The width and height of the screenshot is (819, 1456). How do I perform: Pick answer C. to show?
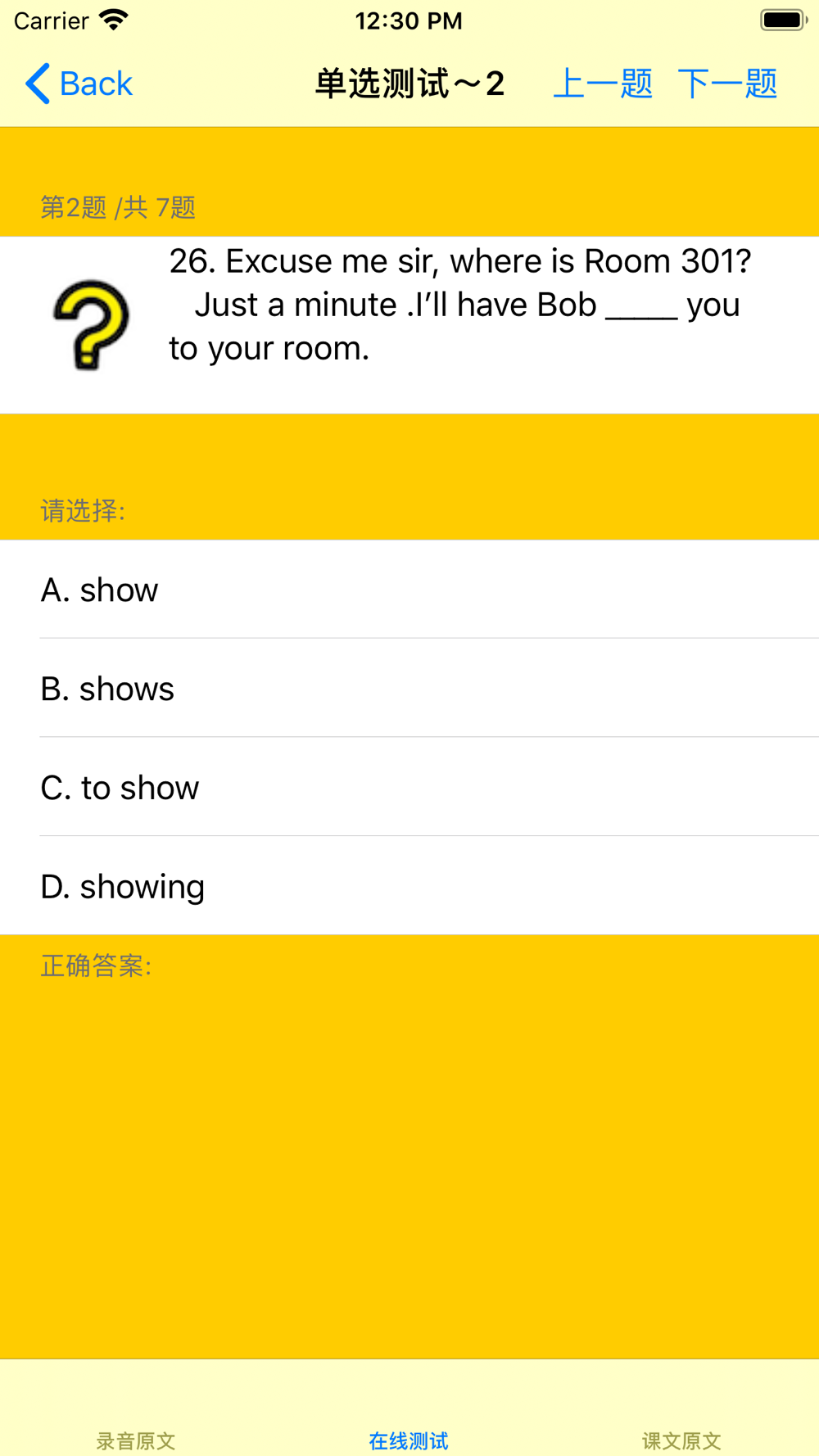click(x=409, y=787)
